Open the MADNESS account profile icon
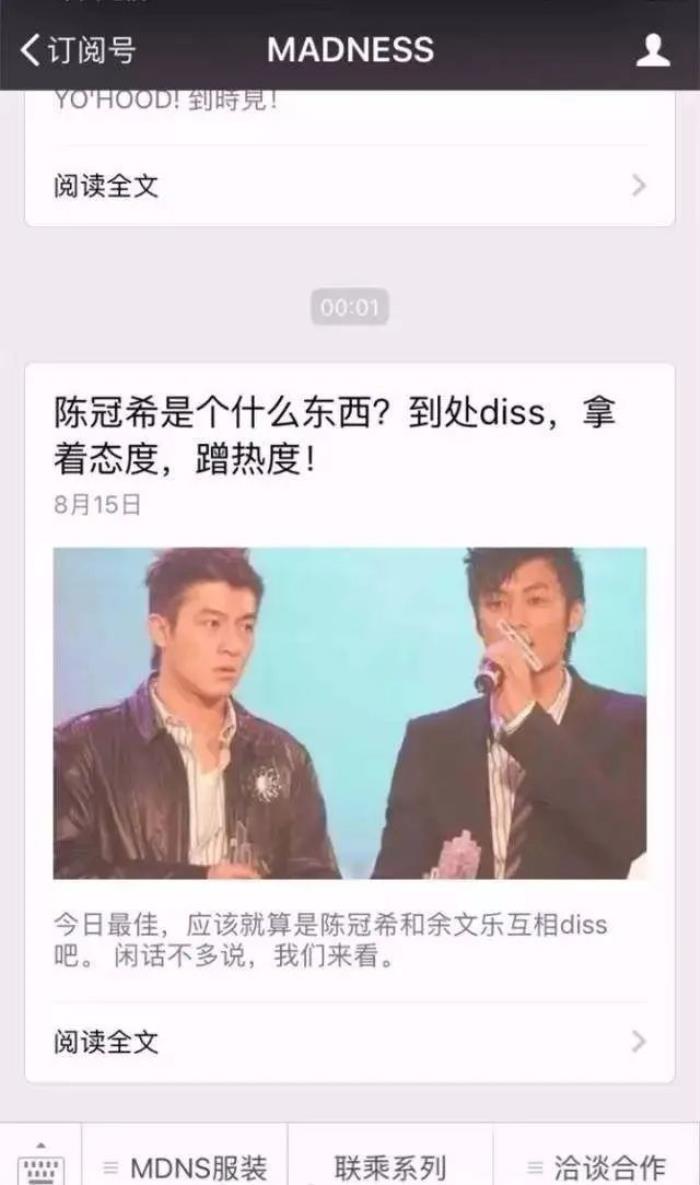This screenshot has height=1185, width=700. point(652,50)
